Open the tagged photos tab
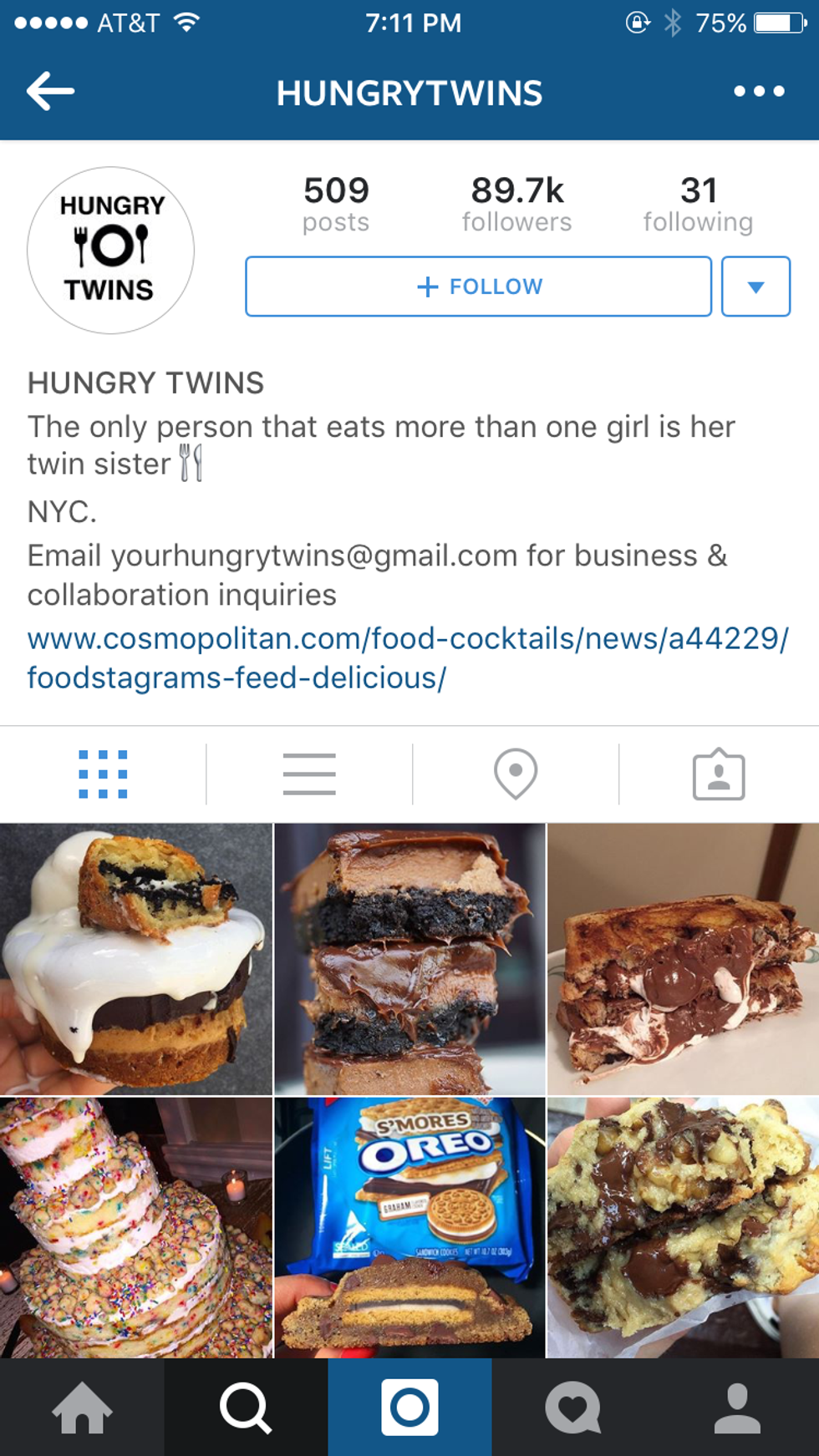Image resolution: width=819 pixels, height=1456 pixels. [719, 774]
